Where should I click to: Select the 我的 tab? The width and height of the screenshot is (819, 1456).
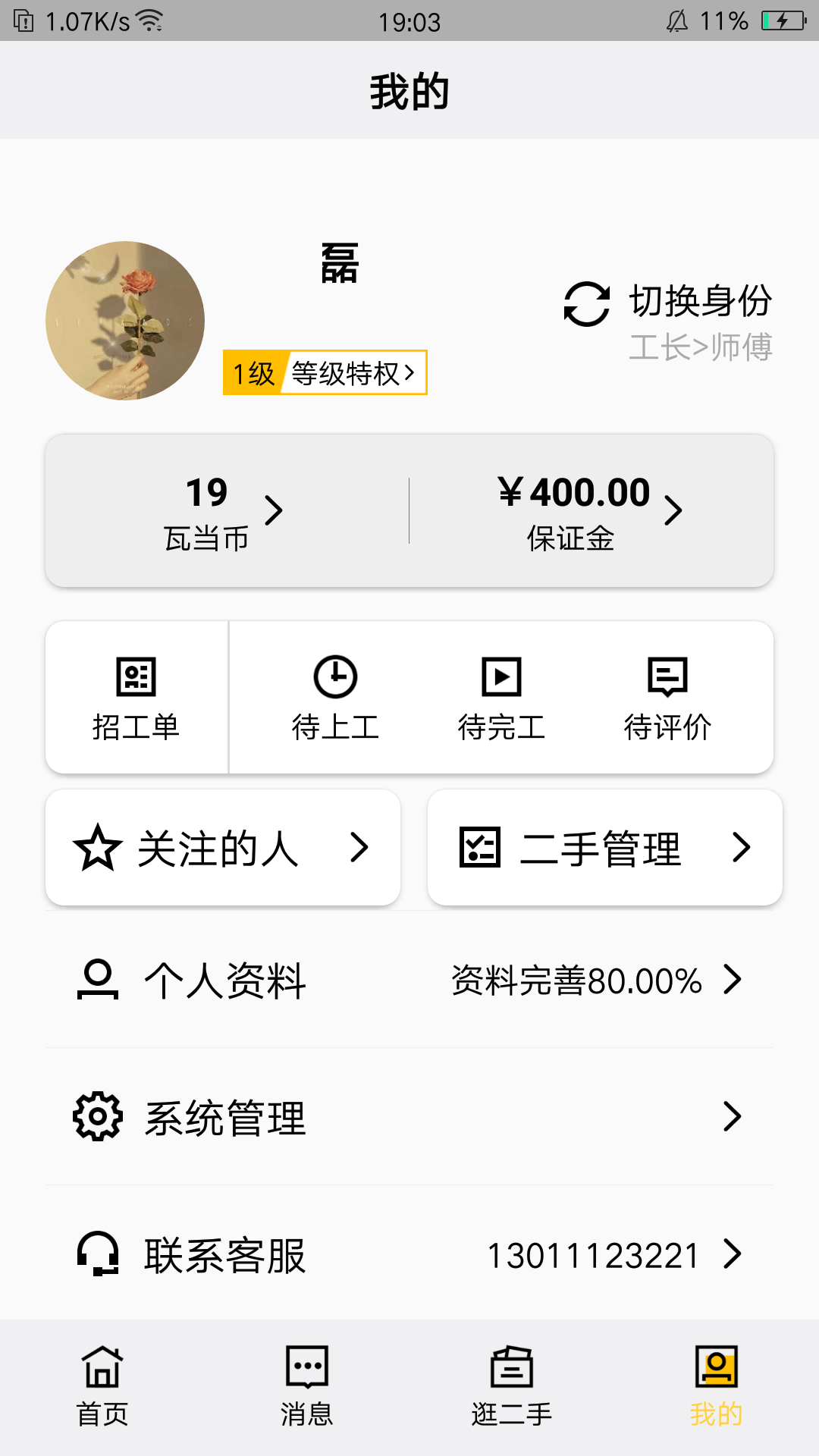(x=717, y=1386)
